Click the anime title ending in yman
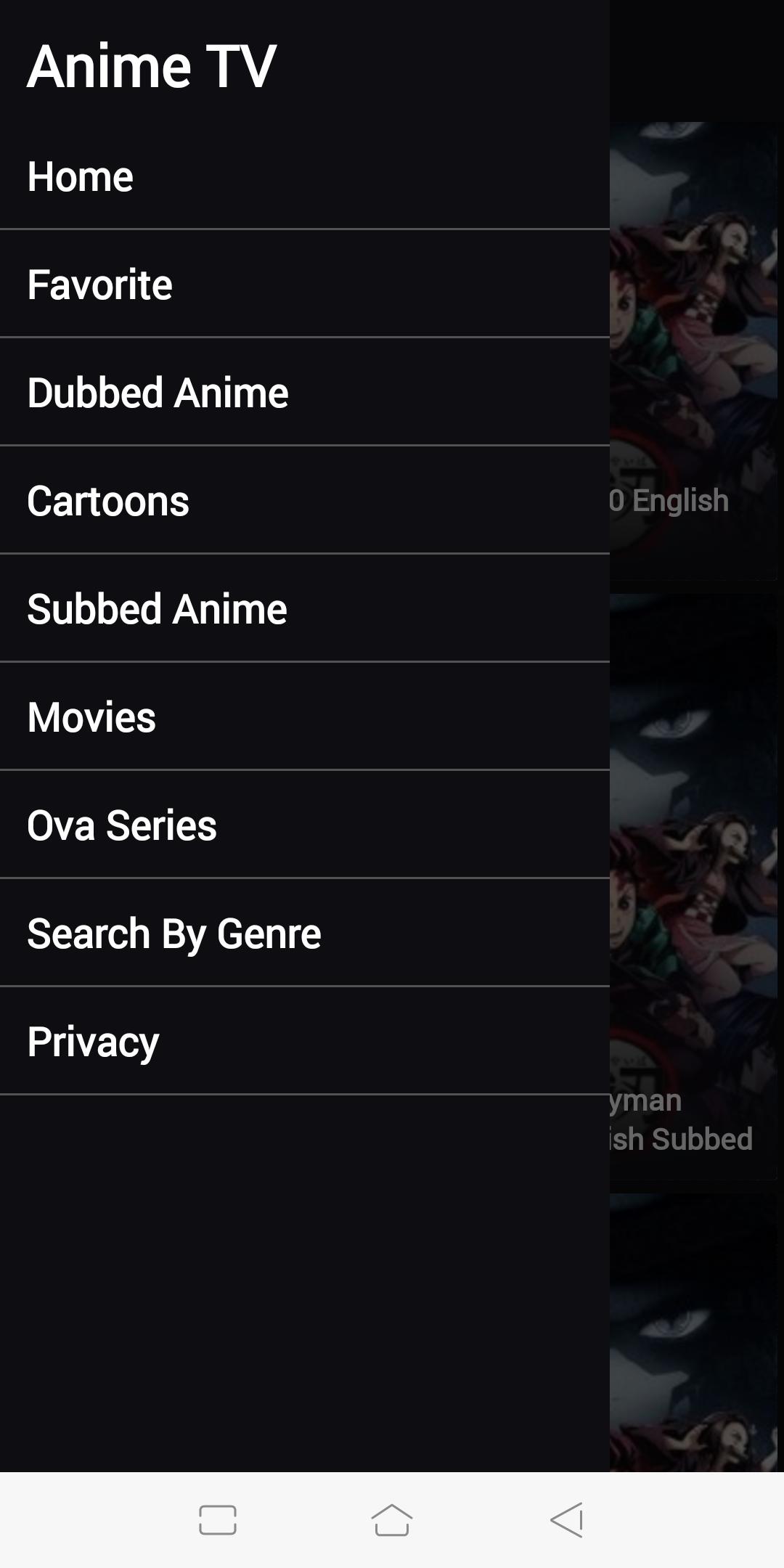The image size is (784, 1568). pyautogui.click(x=646, y=1100)
